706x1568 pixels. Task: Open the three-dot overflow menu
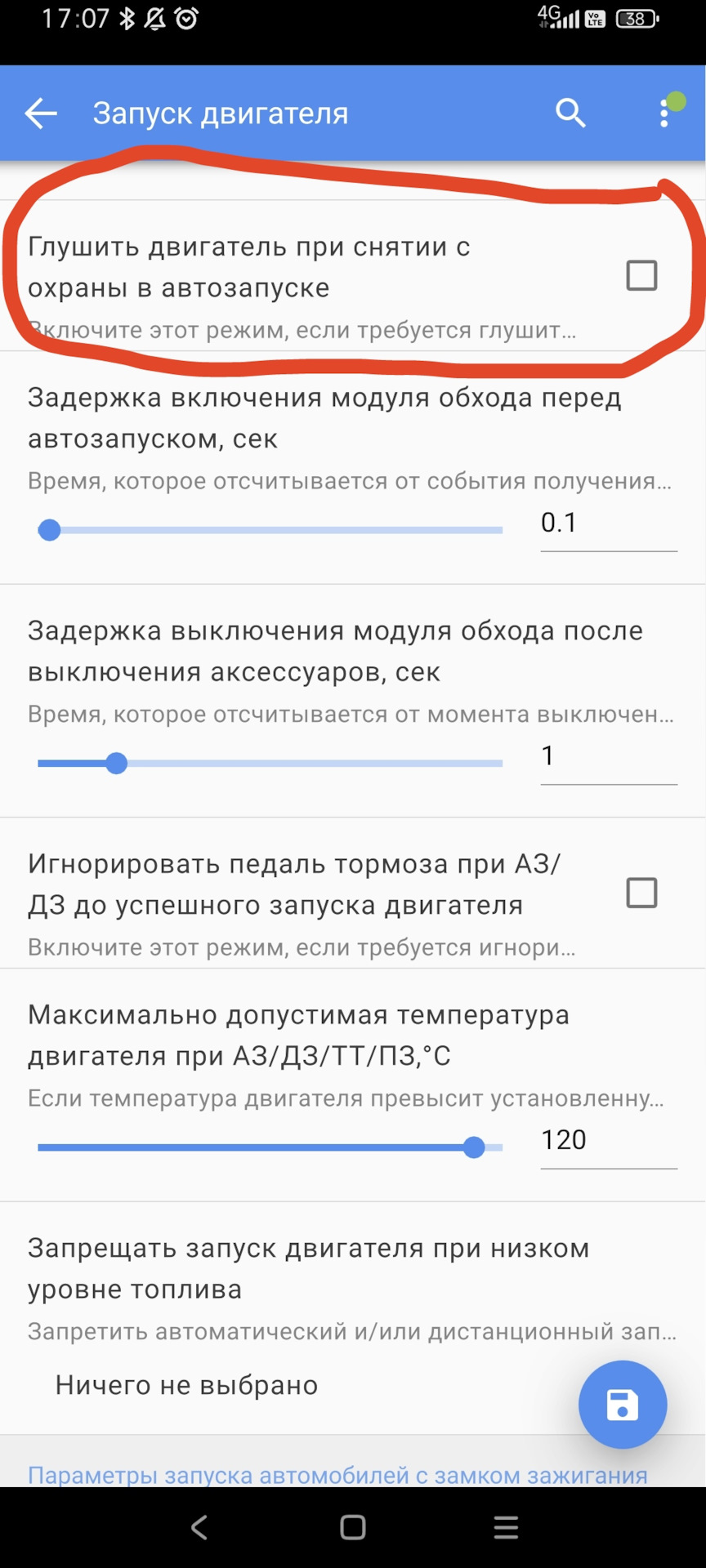tap(664, 114)
